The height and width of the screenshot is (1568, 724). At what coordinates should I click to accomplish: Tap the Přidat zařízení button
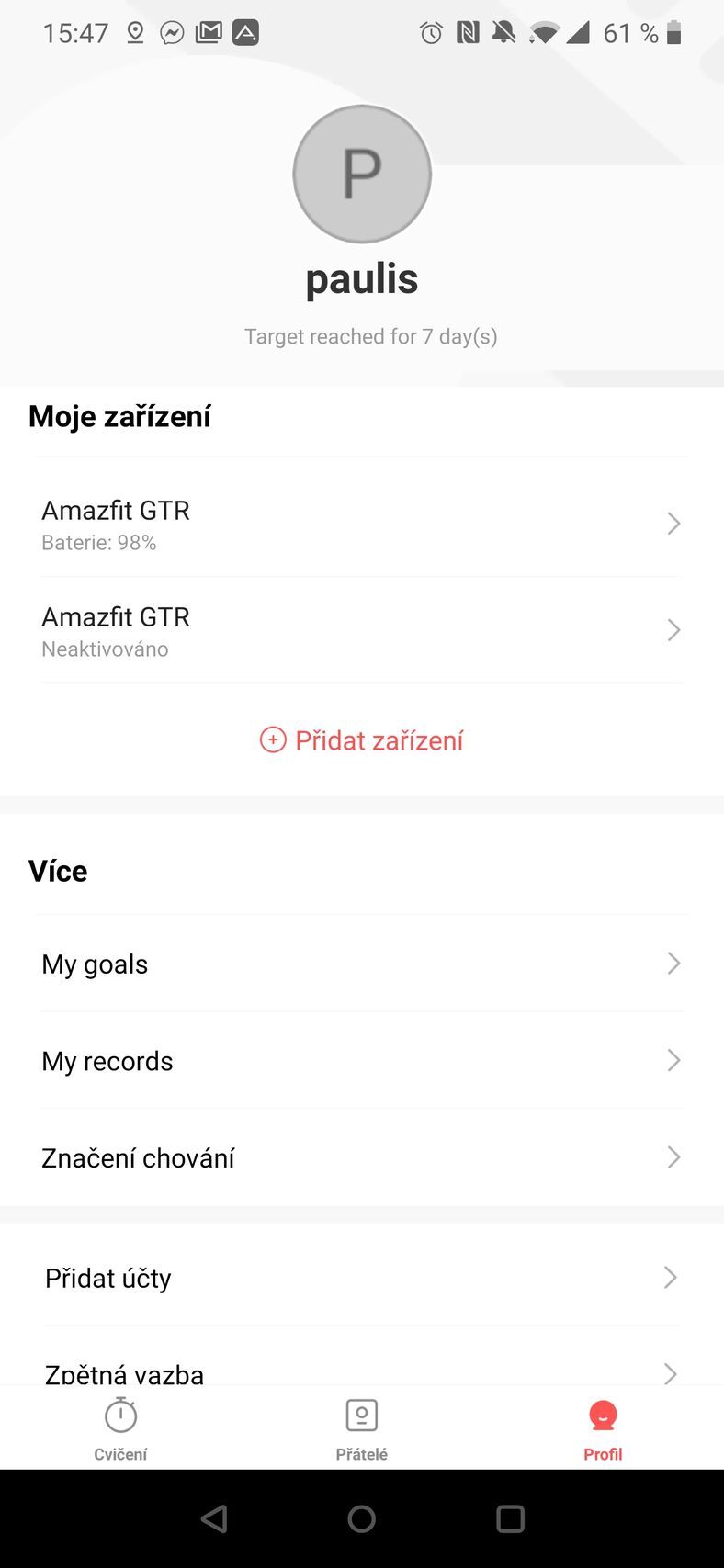tap(361, 739)
